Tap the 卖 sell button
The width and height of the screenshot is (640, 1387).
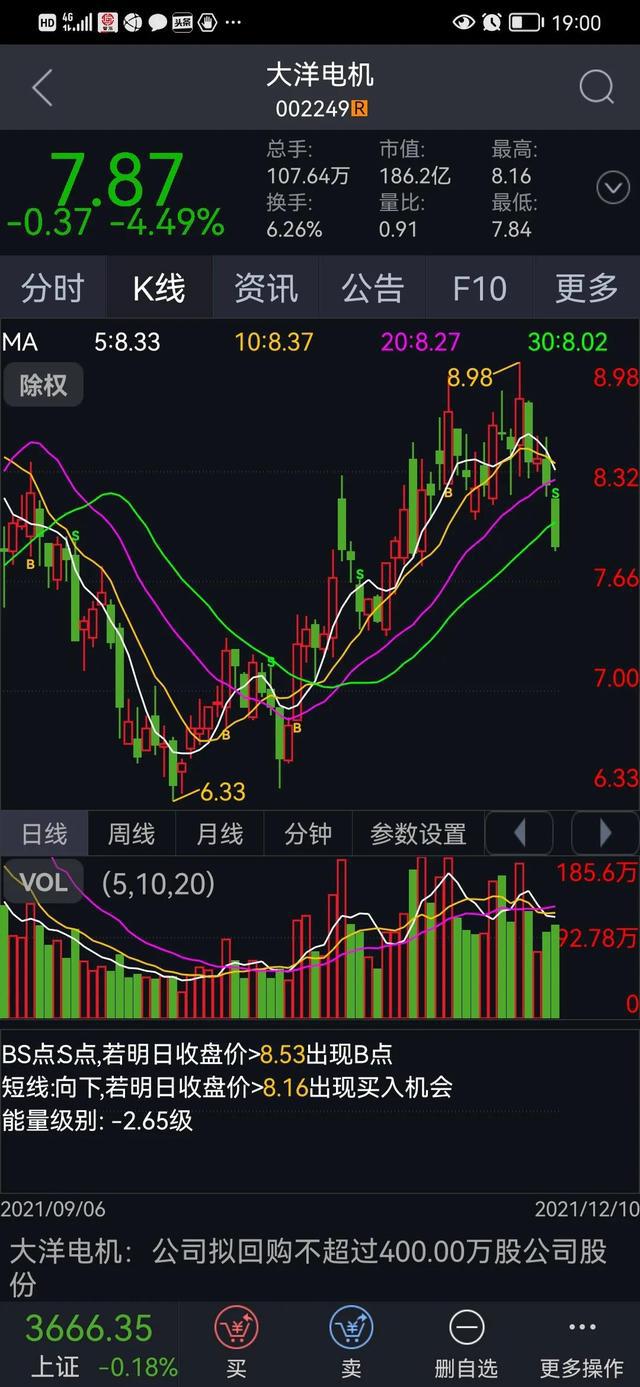click(351, 1343)
